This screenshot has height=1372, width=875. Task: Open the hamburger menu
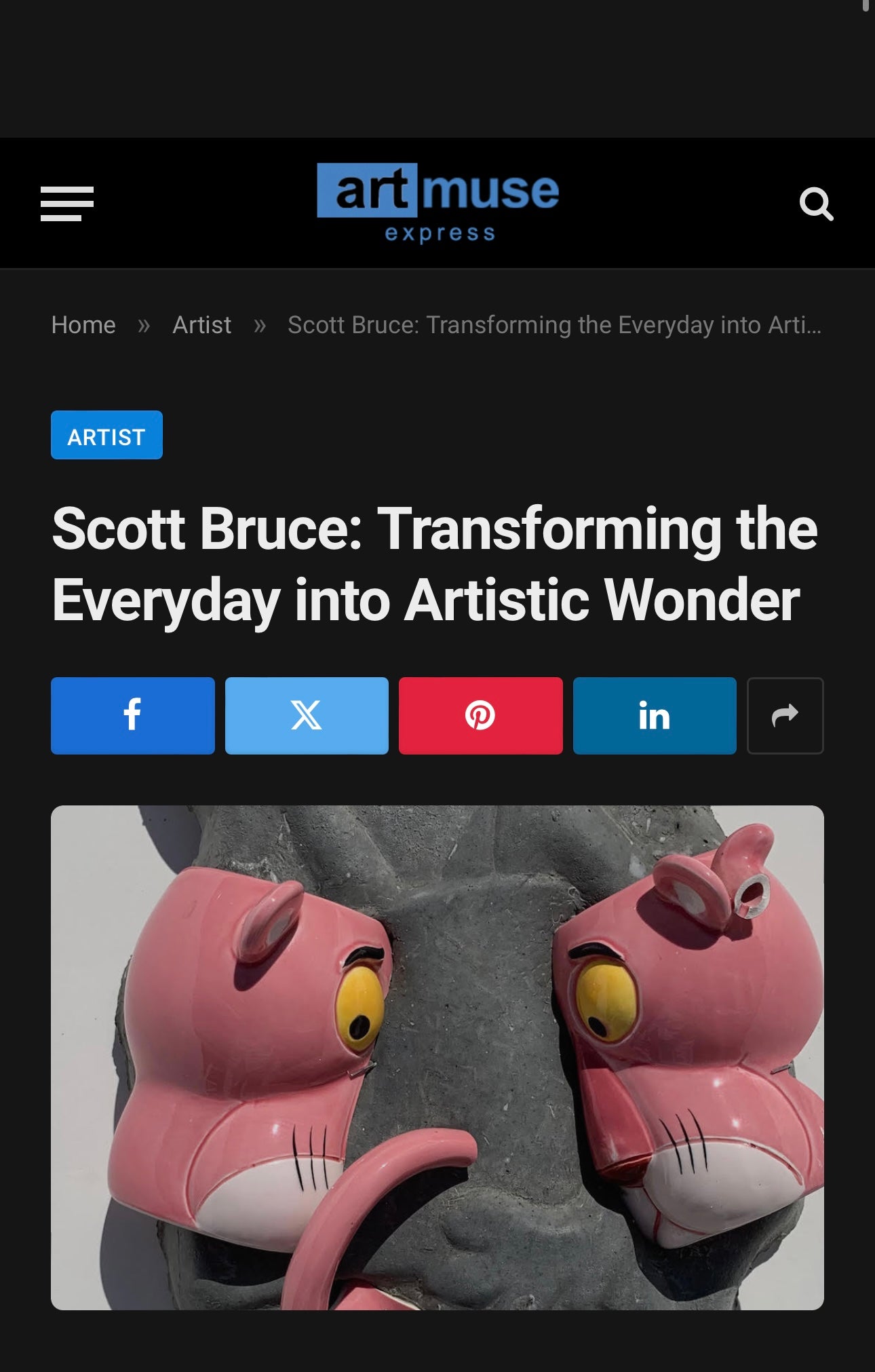[x=66, y=204]
